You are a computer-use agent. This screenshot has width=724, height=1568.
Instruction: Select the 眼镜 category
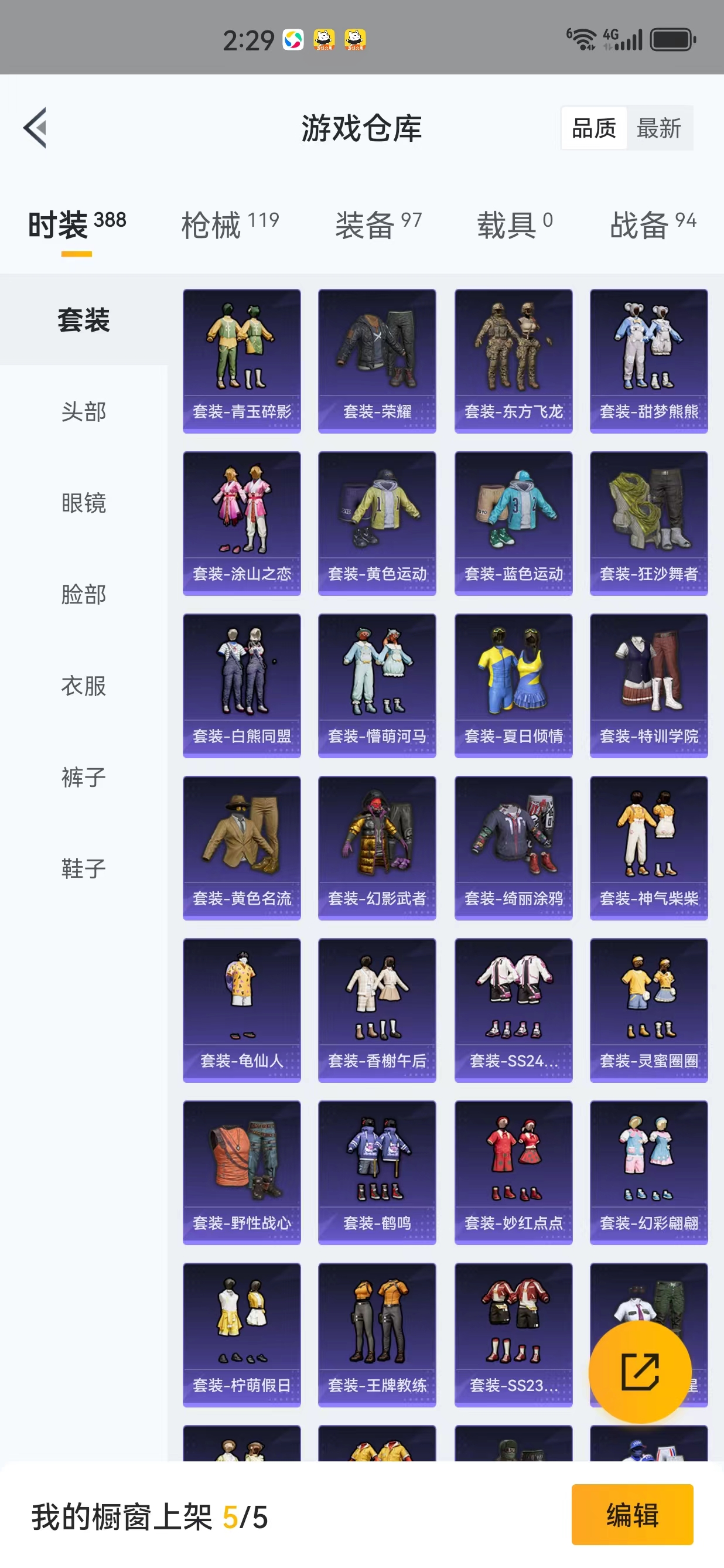(x=84, y=503)
